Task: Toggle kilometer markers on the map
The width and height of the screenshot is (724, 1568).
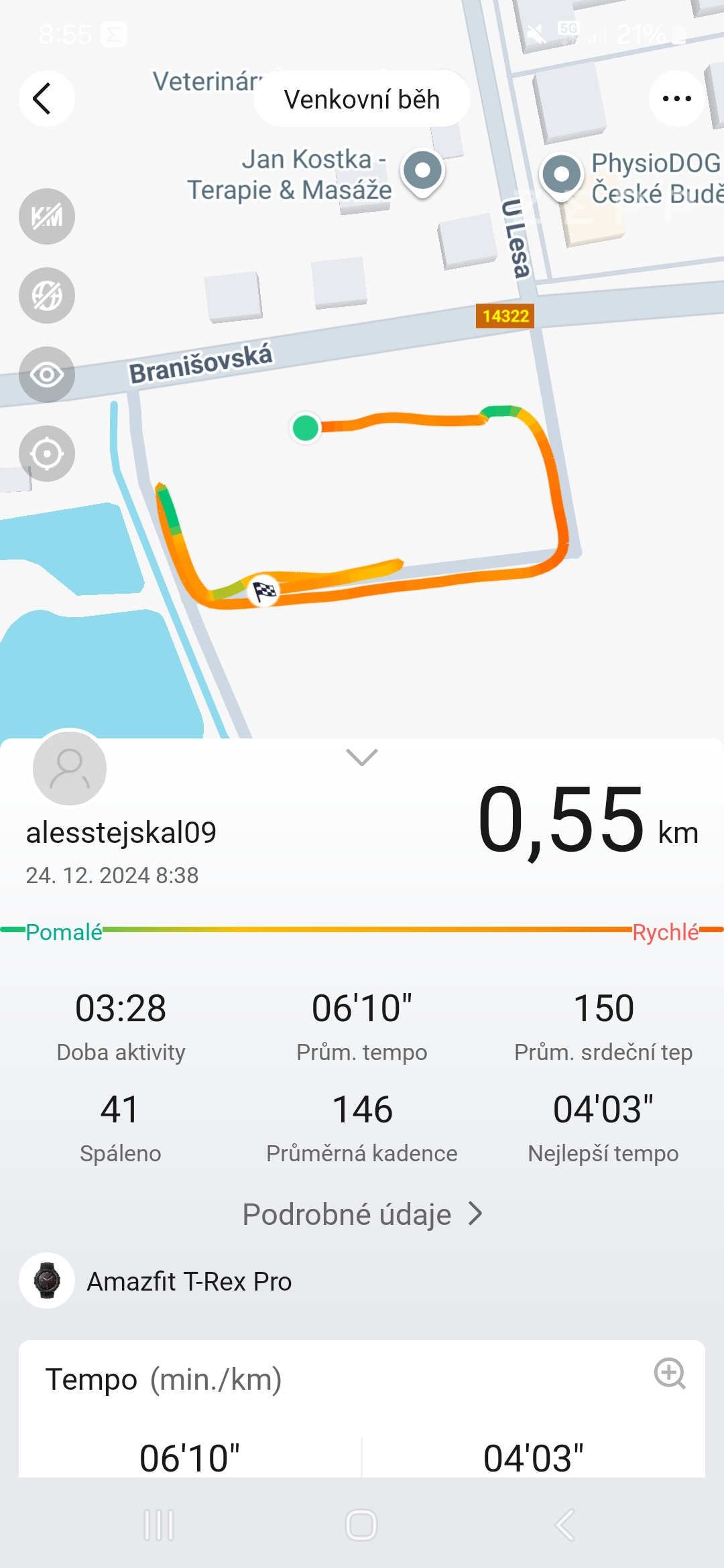Action: [46, 216]
